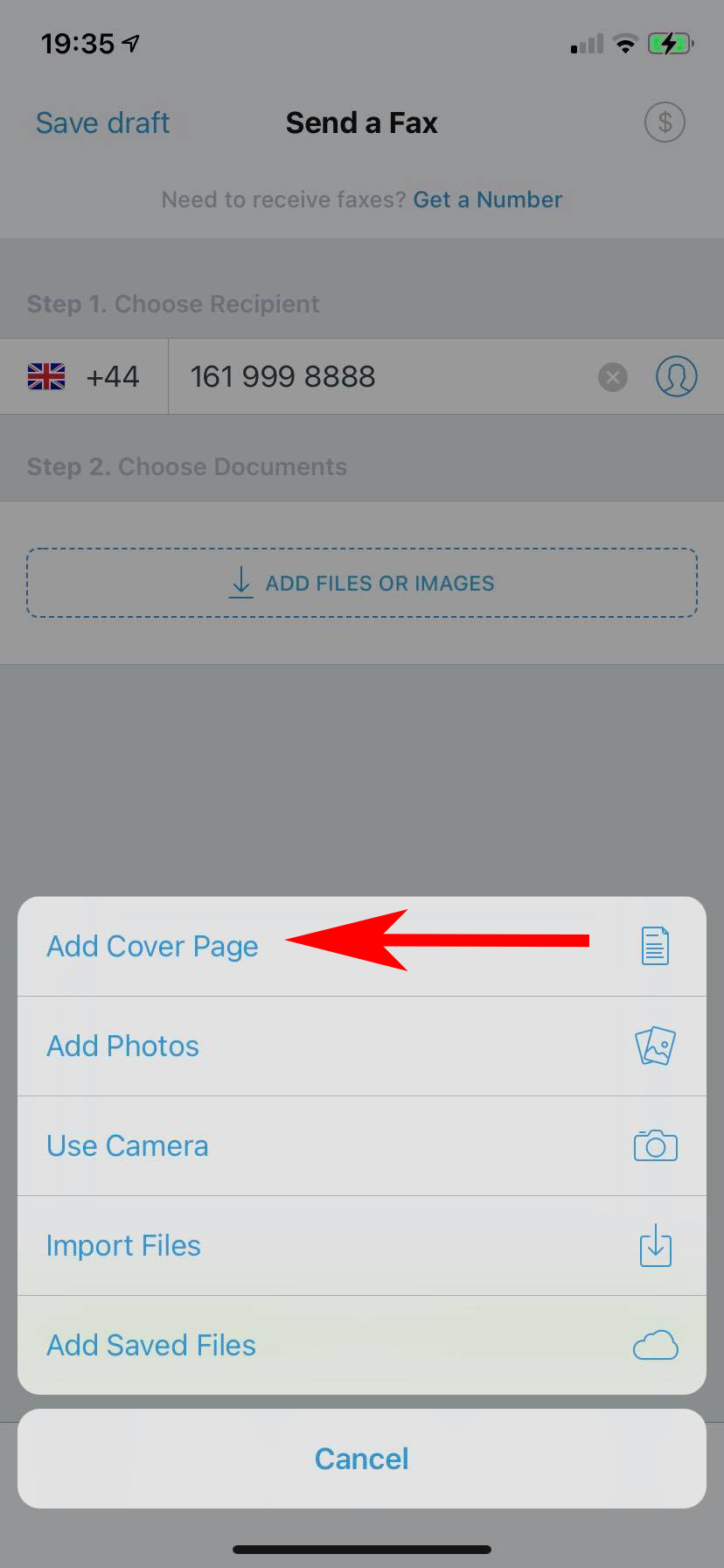724x1568 pixels.
Task: Clear the entered fax number
Action: pyautogui.click(x=613, y=377)
